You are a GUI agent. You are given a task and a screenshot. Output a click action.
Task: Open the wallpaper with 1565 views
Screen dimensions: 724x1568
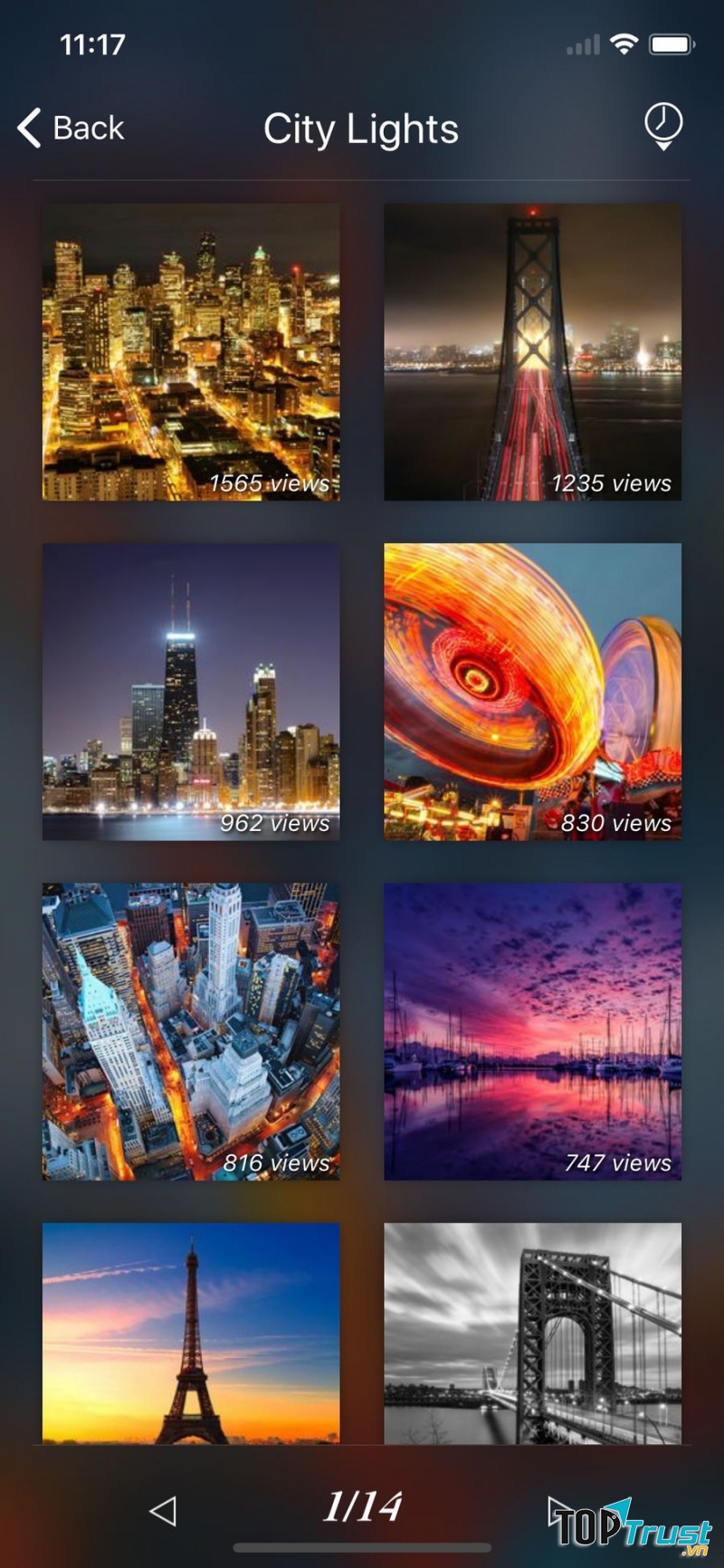pos(191,351)
